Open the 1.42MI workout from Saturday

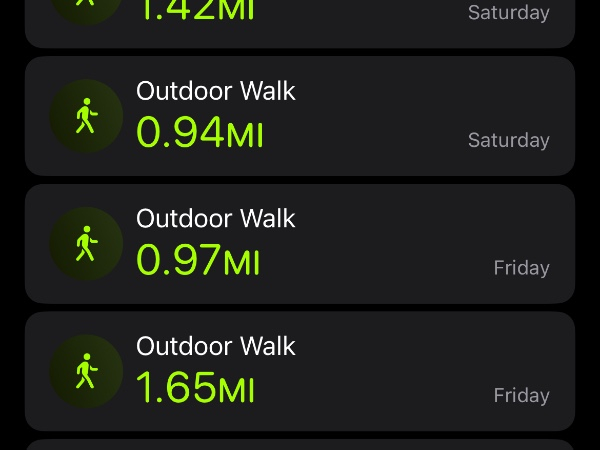[x=300, y=20]
